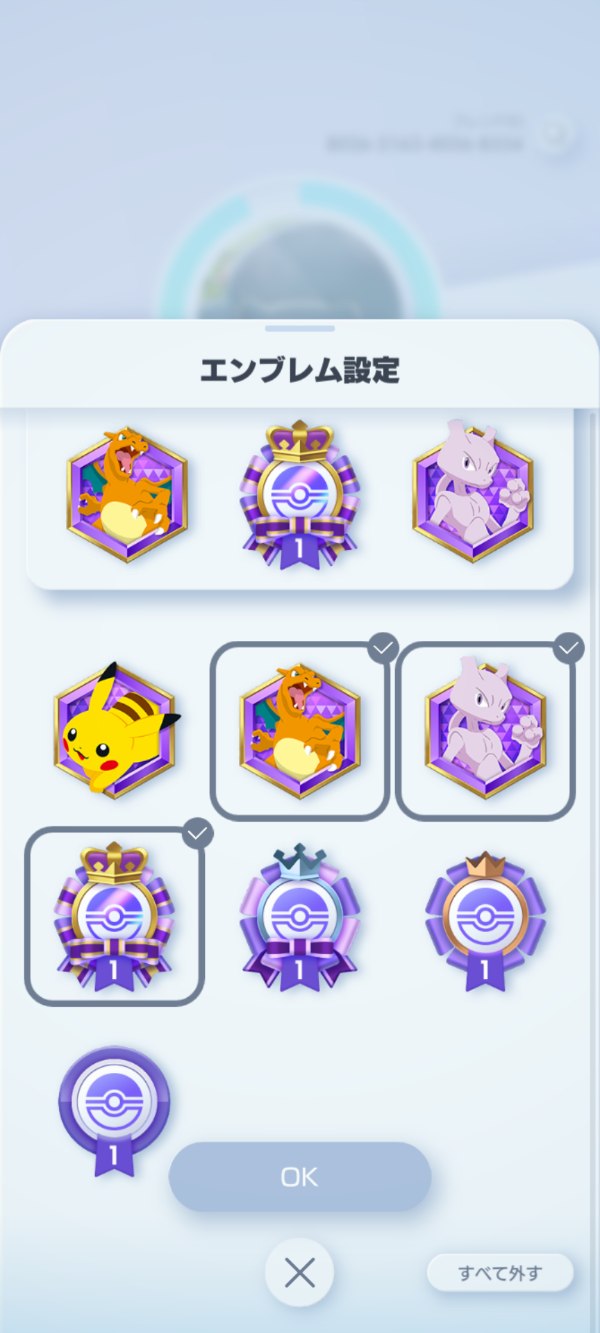Deselect the checked Charizard emblem
This screenshot has height=1333, width=600.
[299, 730]
